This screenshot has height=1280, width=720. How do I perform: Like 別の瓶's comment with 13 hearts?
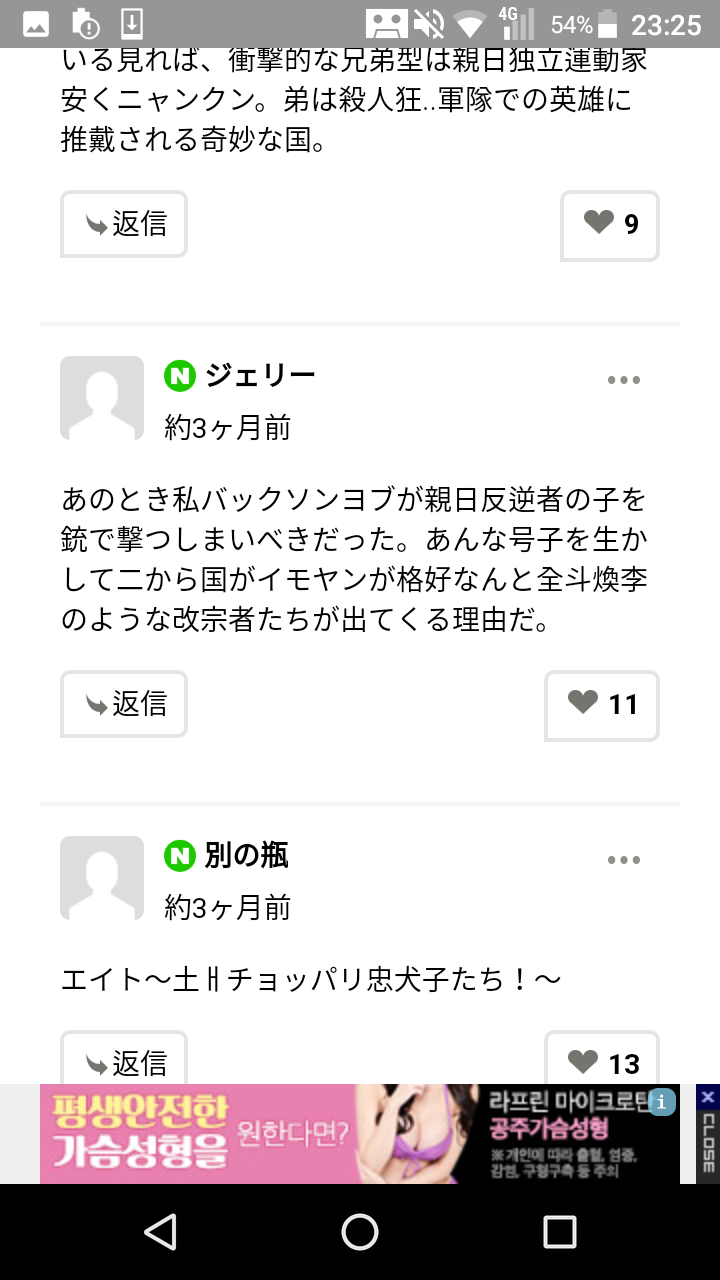point(602,1060)
